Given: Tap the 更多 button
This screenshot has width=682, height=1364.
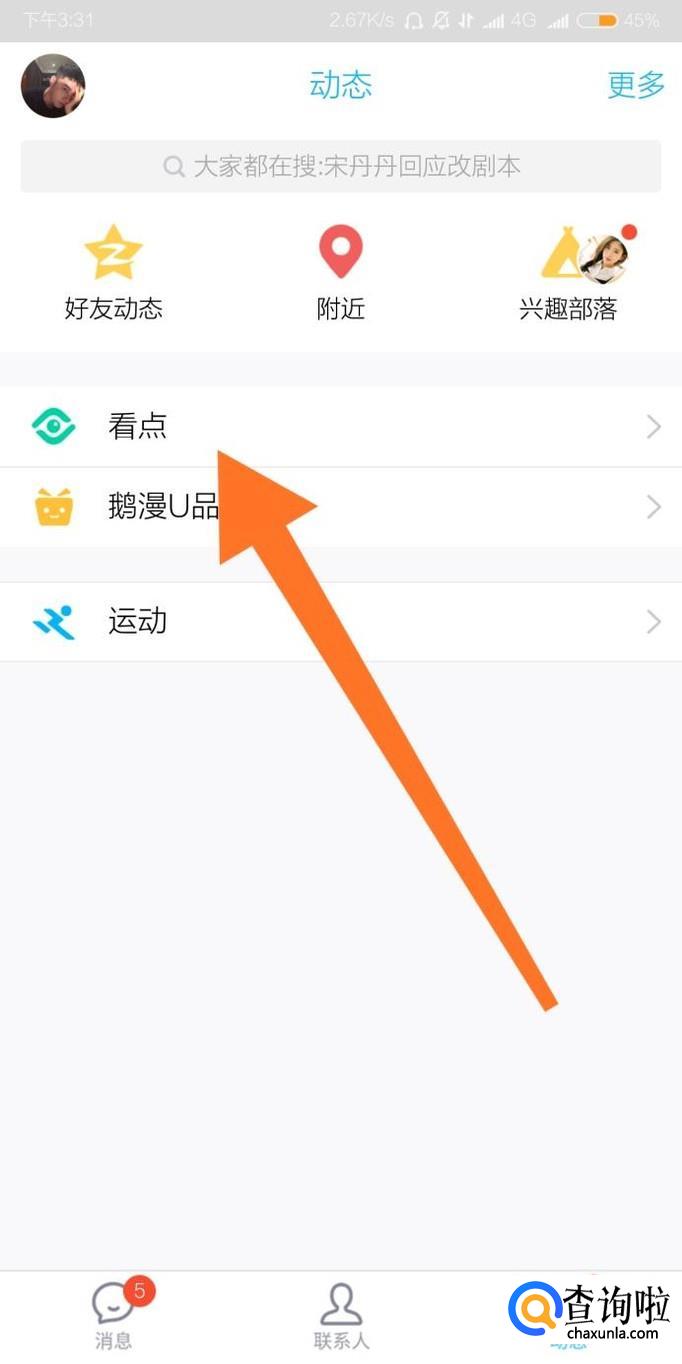Looking at the screenshot, I should (636, 86).
